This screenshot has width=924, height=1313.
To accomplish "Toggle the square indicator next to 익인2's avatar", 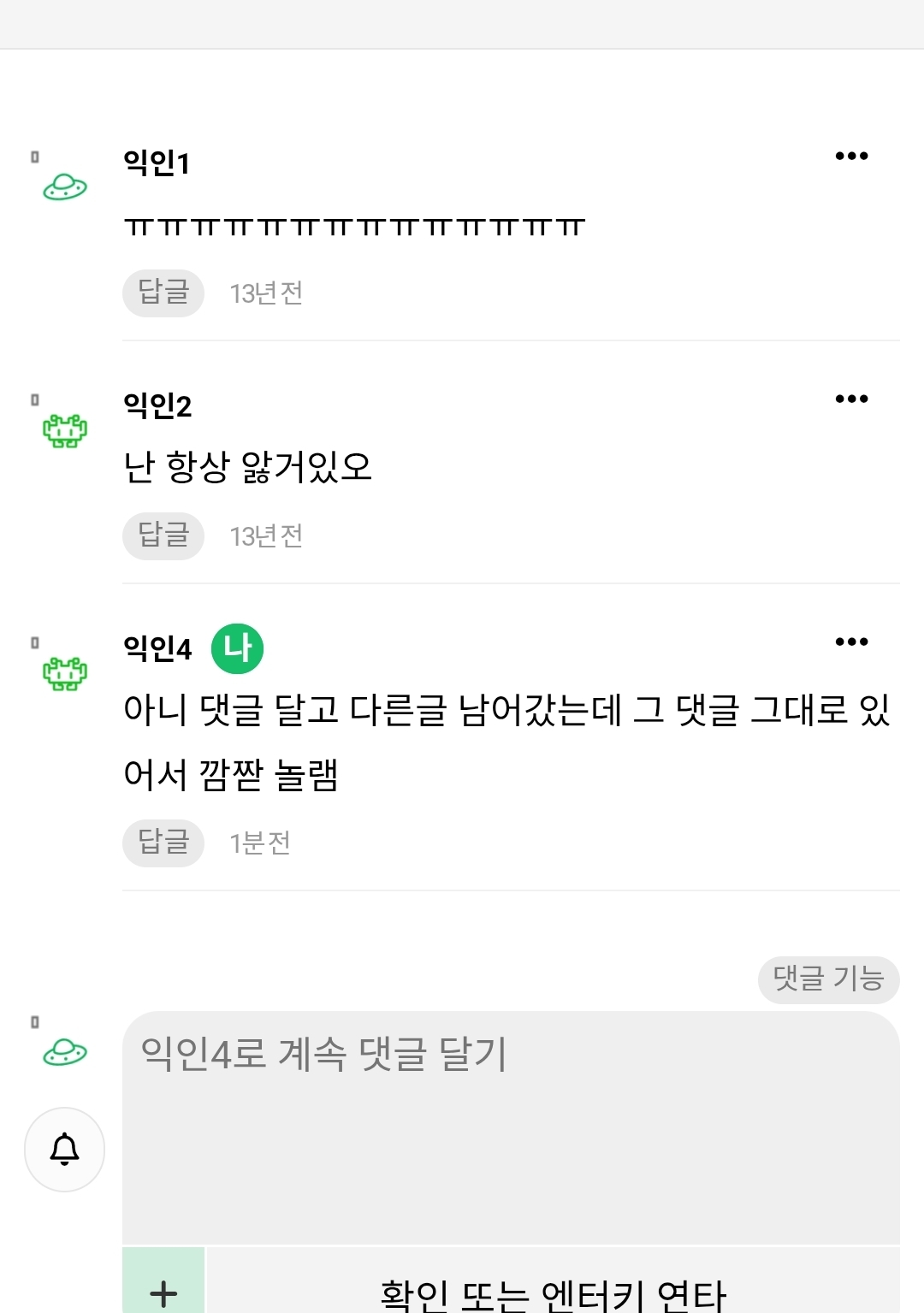I will 35,397.
